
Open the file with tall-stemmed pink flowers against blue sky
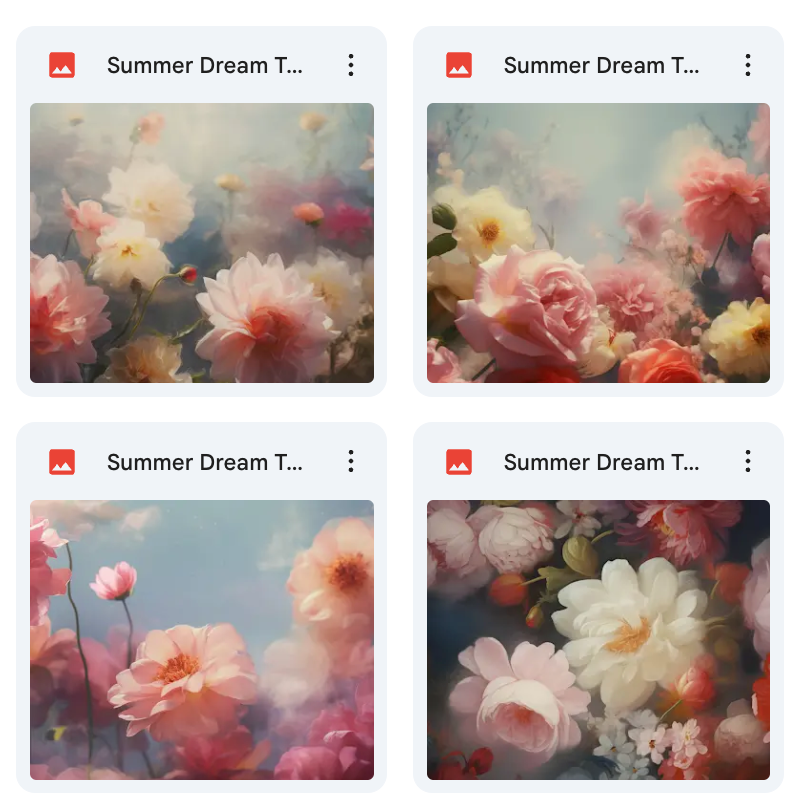point(202,640)
